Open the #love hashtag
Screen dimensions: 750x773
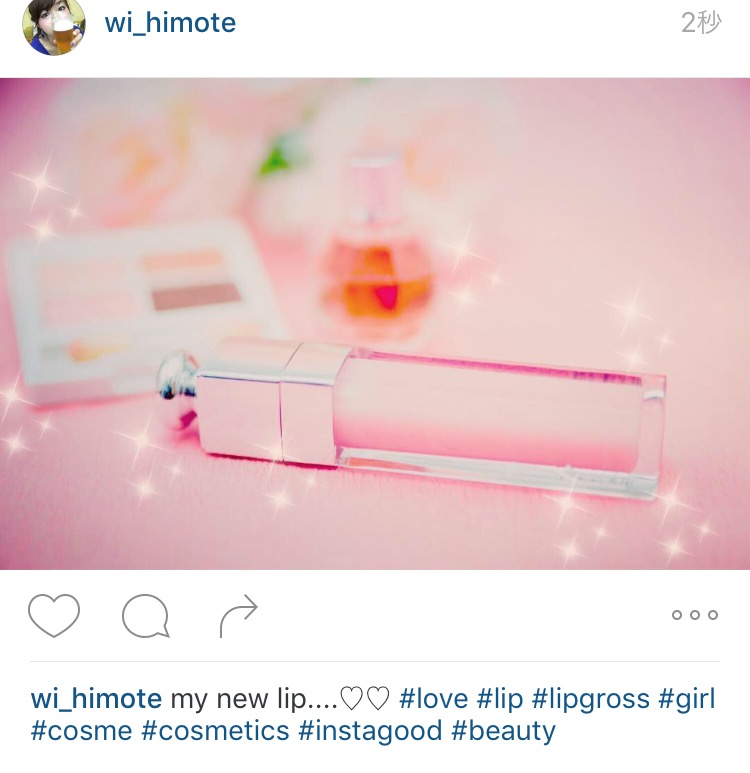pos(432,698)
